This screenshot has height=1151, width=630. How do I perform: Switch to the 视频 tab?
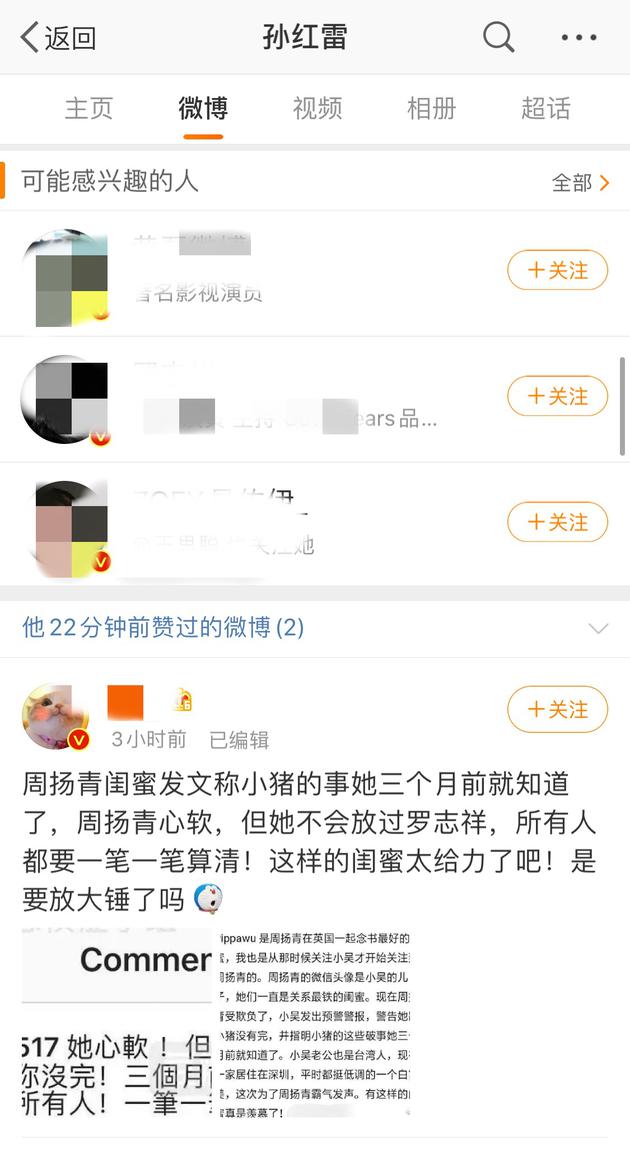click(317, 108)
